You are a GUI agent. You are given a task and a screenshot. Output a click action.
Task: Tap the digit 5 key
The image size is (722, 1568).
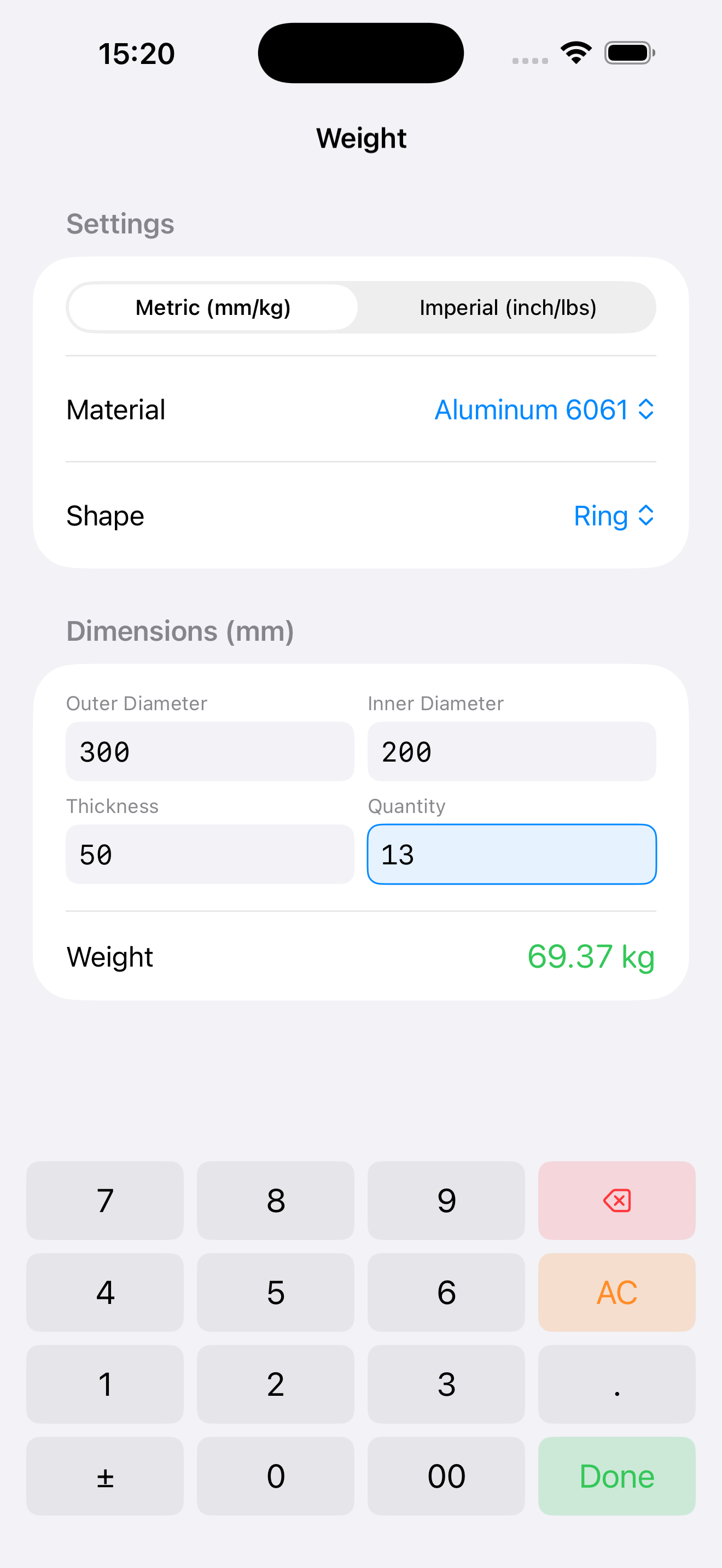coord(275,1292)
